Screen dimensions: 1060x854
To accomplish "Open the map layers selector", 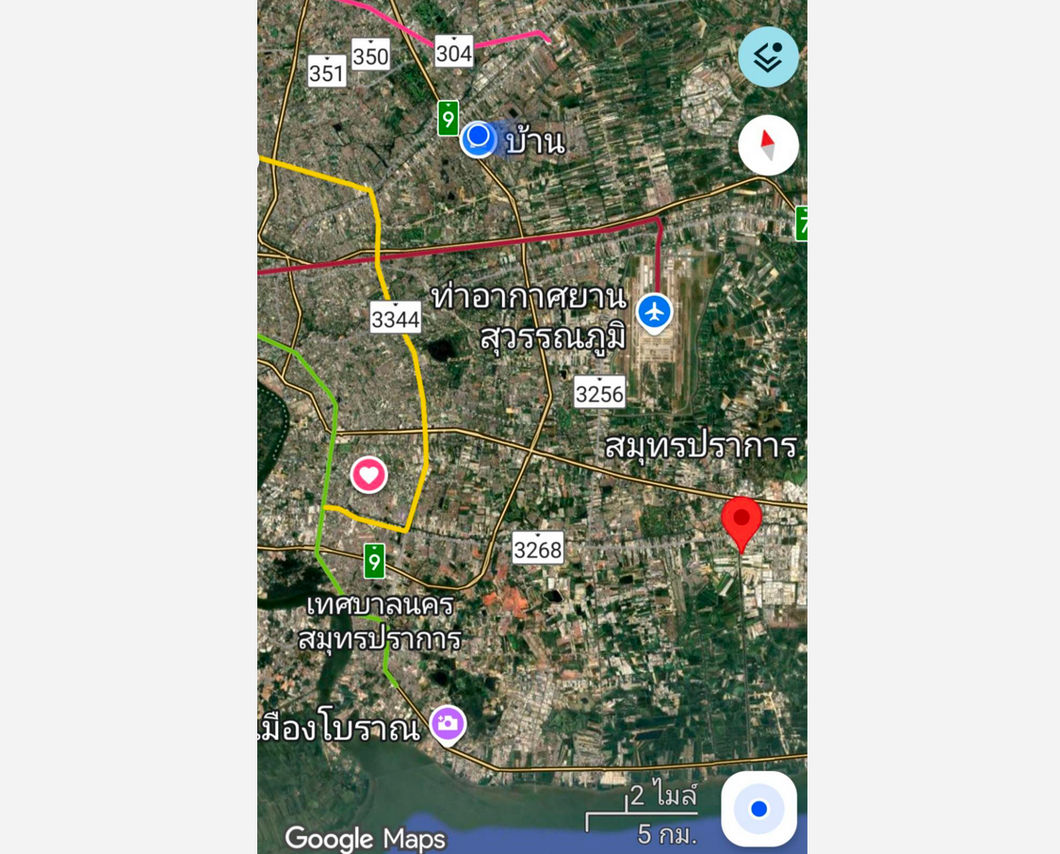I will 768,57.
